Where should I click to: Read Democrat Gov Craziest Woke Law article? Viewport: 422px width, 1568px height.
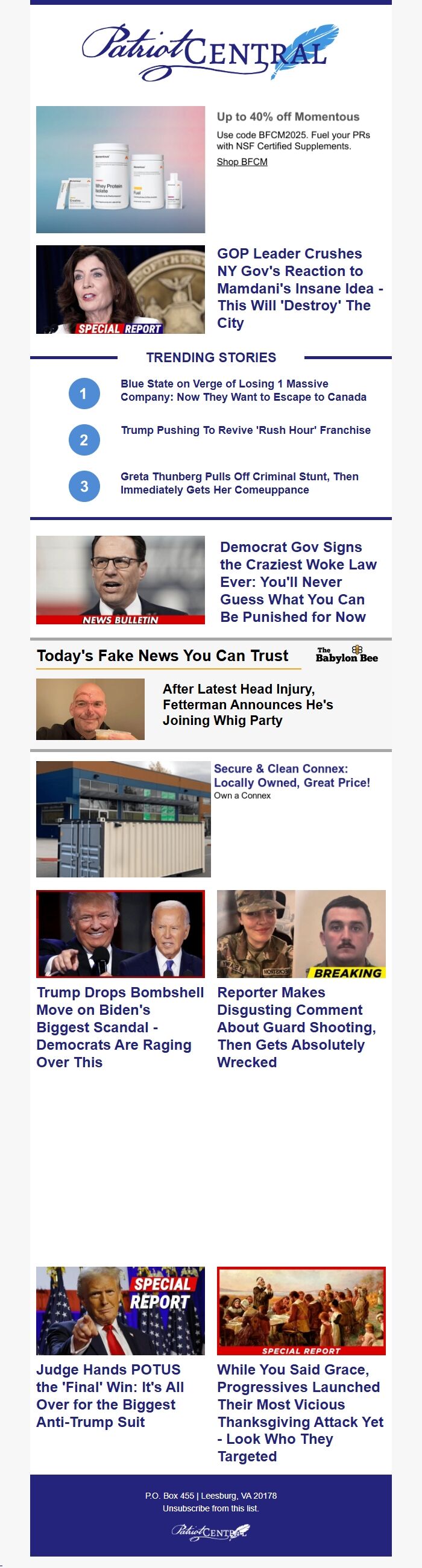pyautogui.click(x=298, y=582)
